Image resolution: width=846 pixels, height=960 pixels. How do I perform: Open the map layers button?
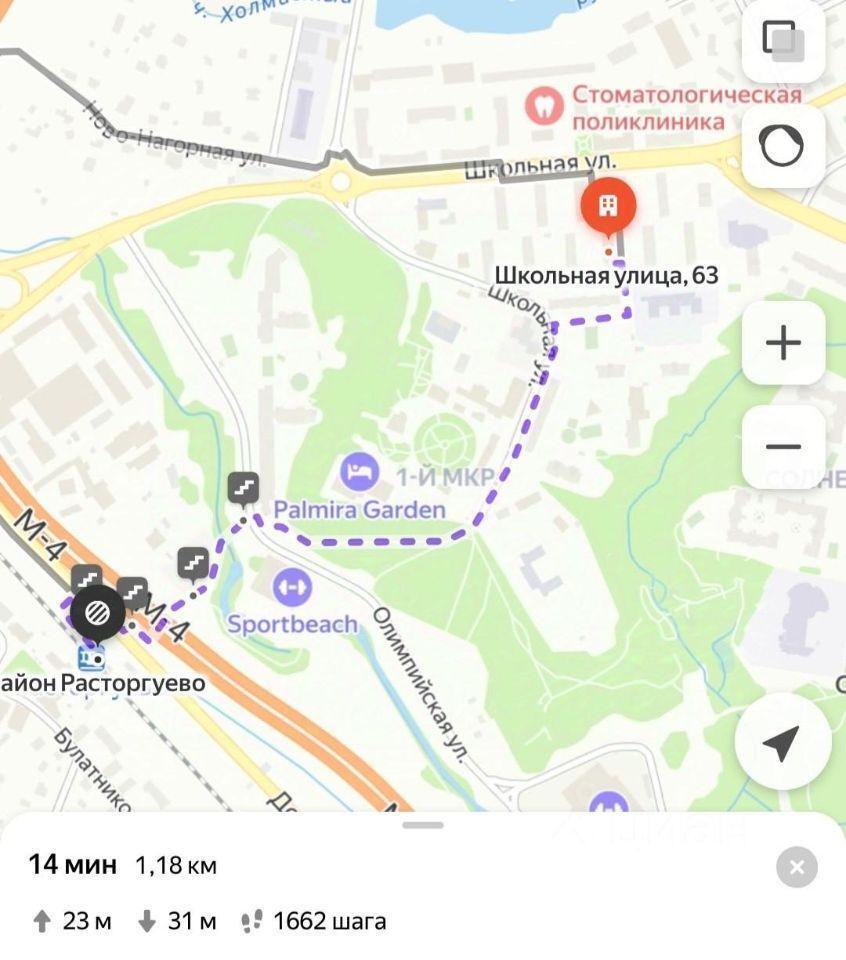click(783, 42)
